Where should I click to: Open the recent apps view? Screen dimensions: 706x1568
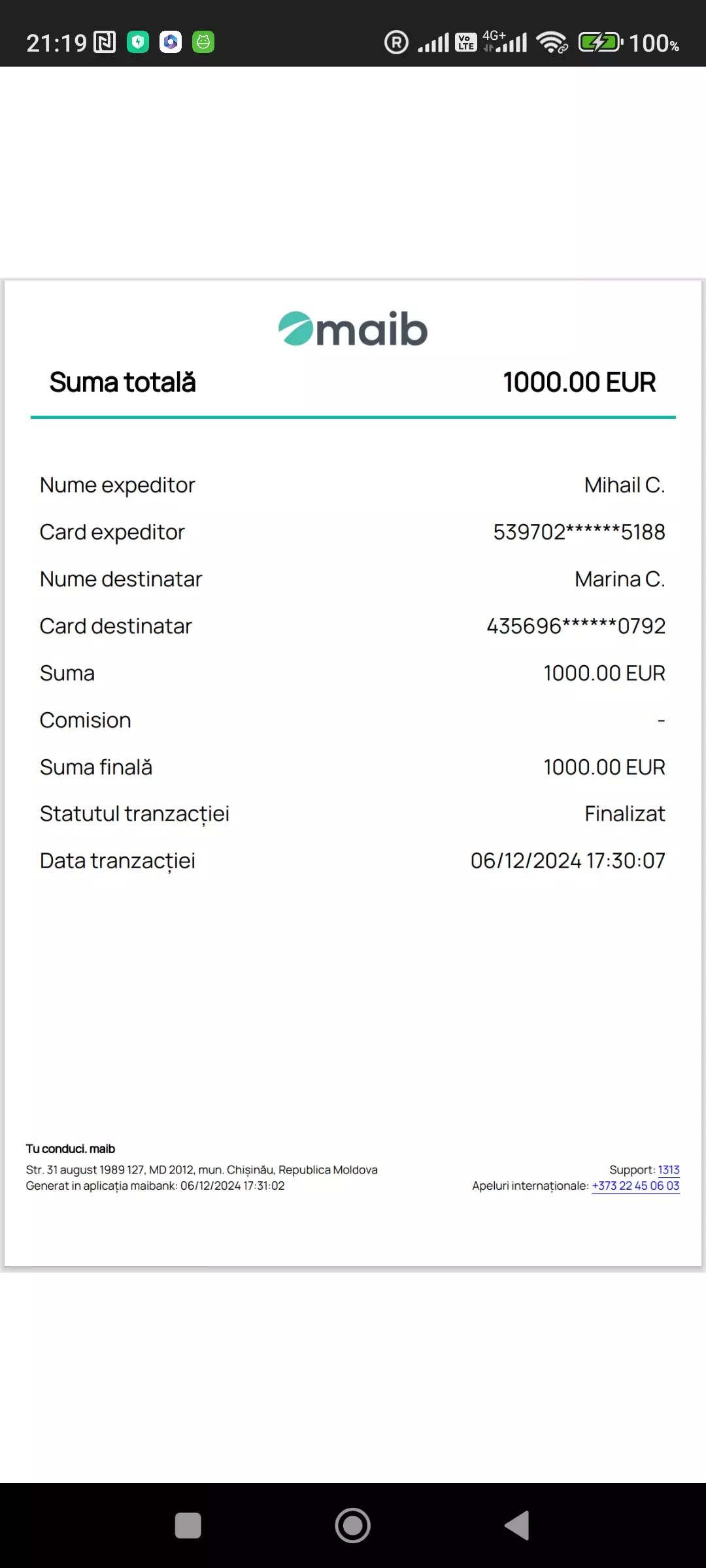[188, 1526]
